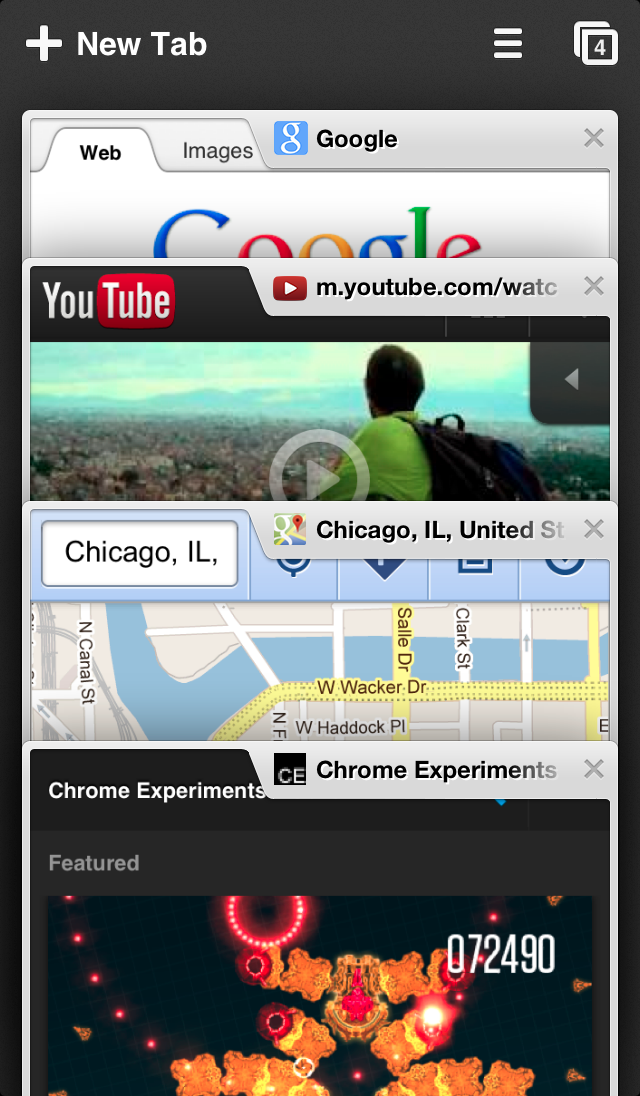Close the m.youtube.com tab
Viewport: 640px width, 1096px height.
coord(594,287)
